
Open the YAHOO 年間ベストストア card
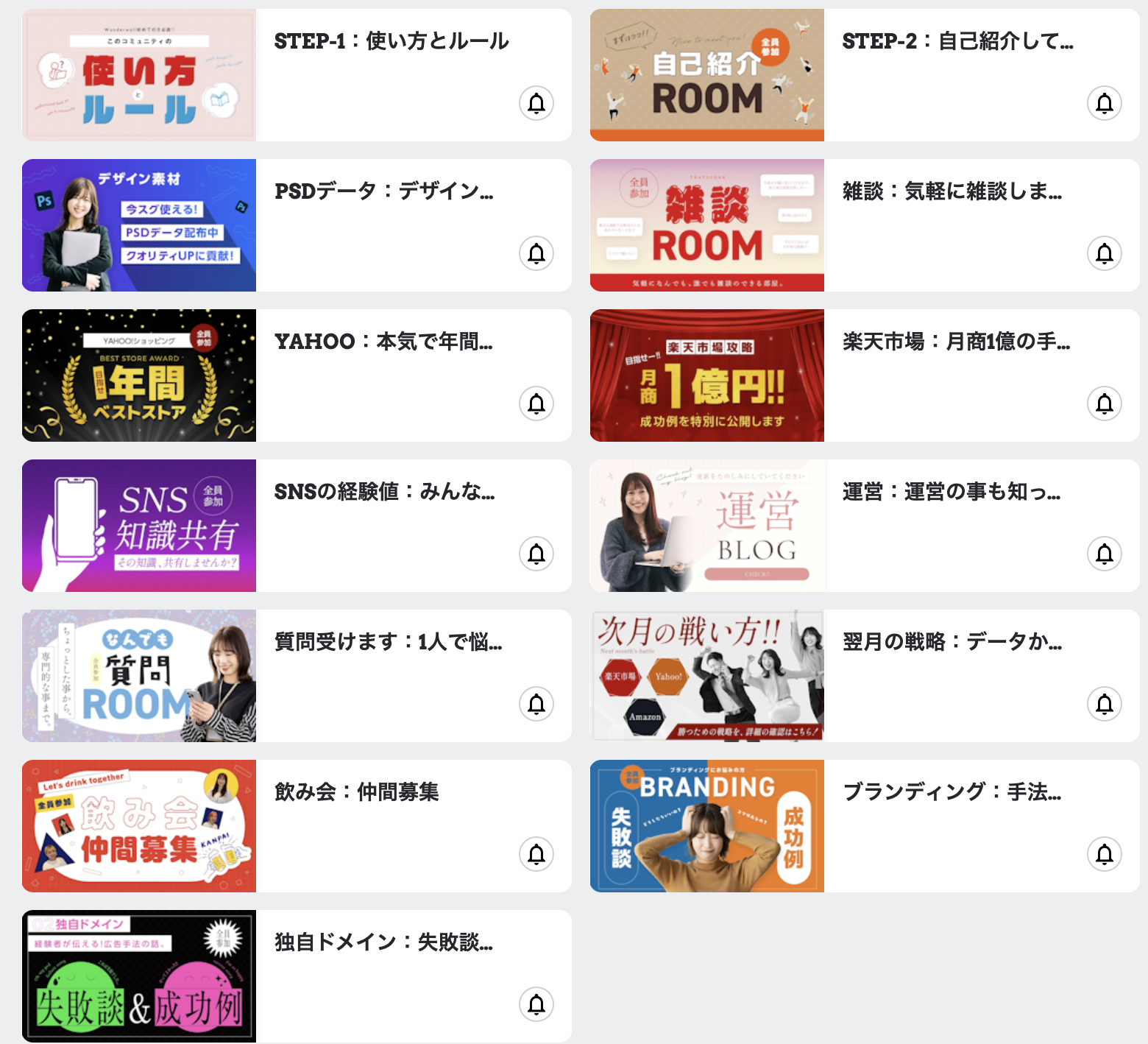click(383, 342)
